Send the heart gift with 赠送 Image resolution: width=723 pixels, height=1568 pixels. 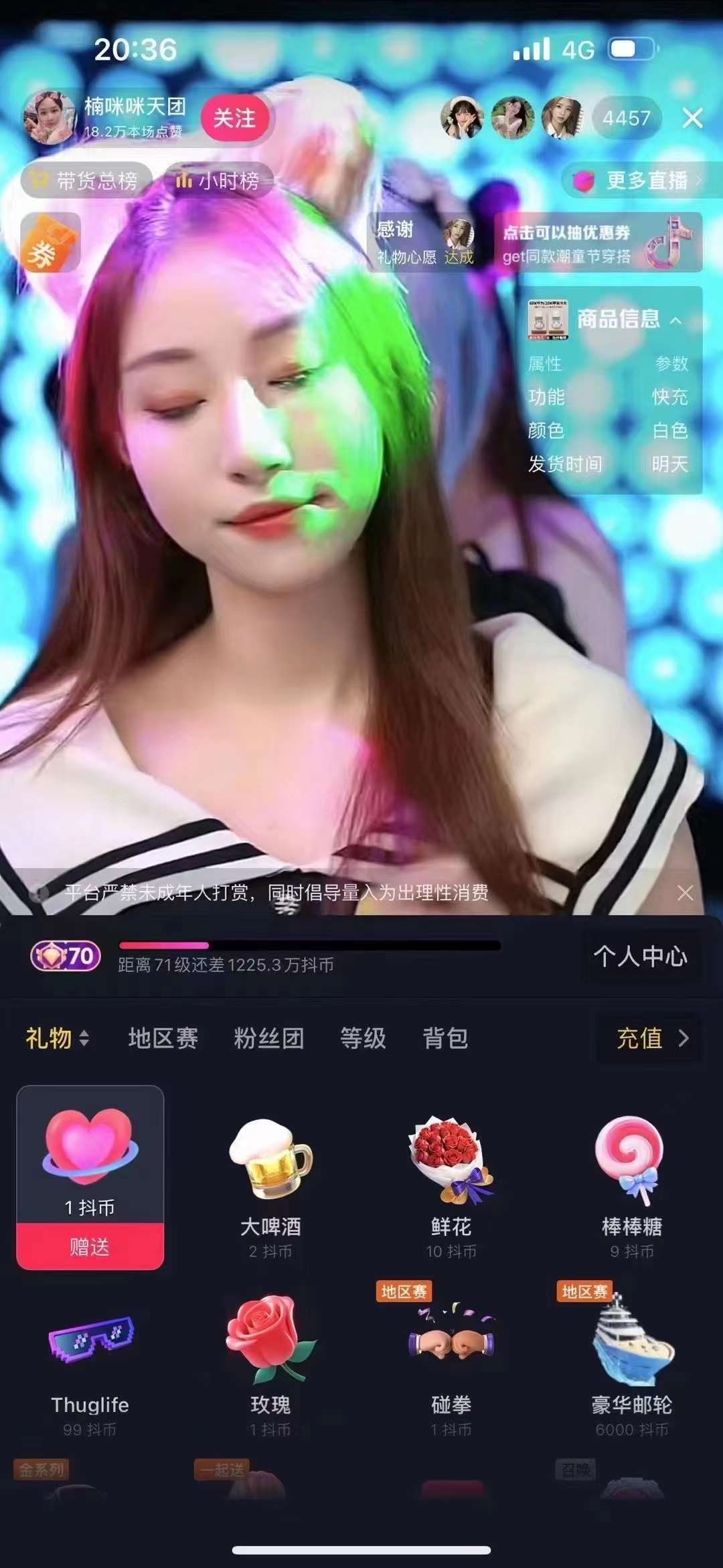(x=90, y=1246)
